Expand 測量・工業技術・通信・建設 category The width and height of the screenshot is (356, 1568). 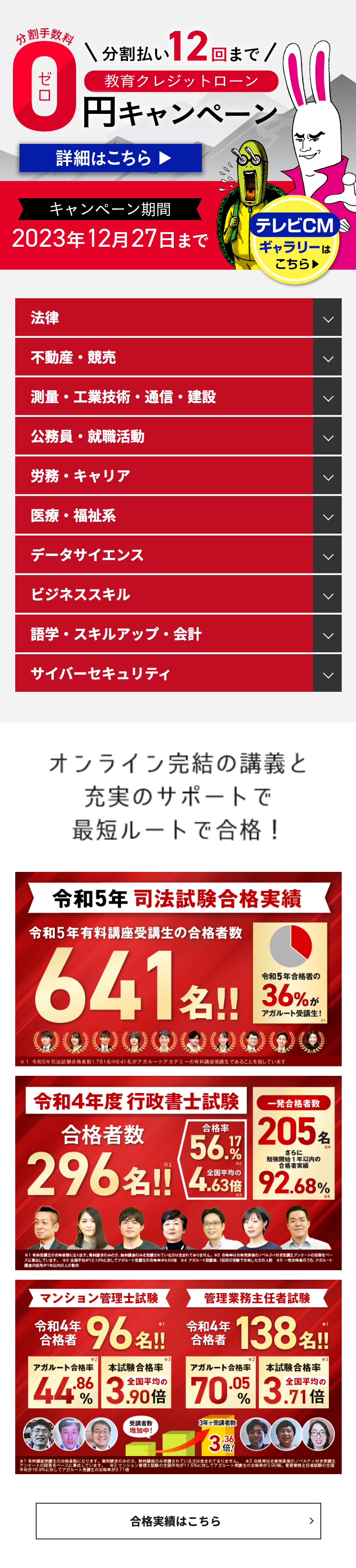[178, 397]
